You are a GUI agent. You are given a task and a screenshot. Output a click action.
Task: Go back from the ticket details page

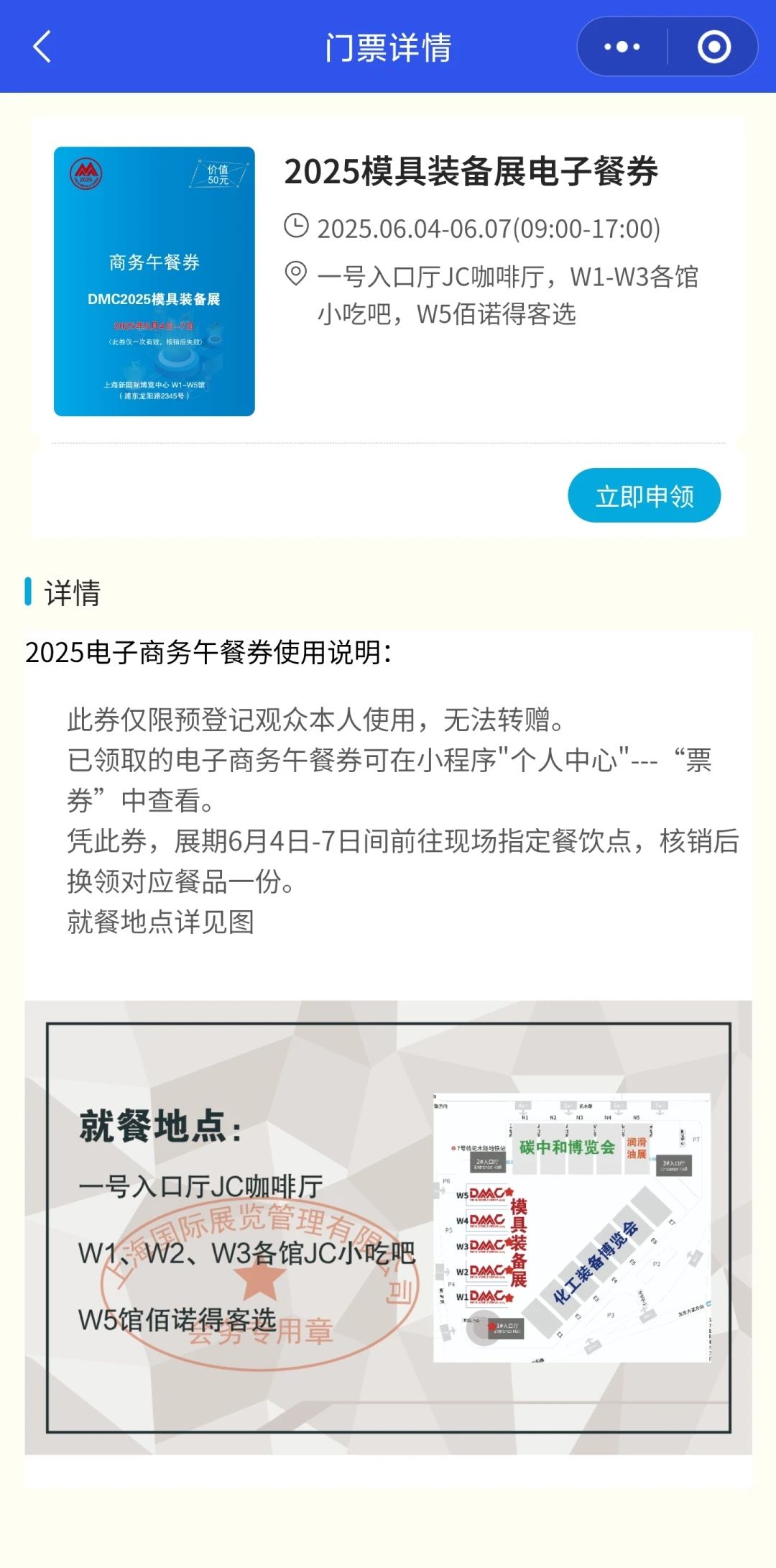coord(43,47)
